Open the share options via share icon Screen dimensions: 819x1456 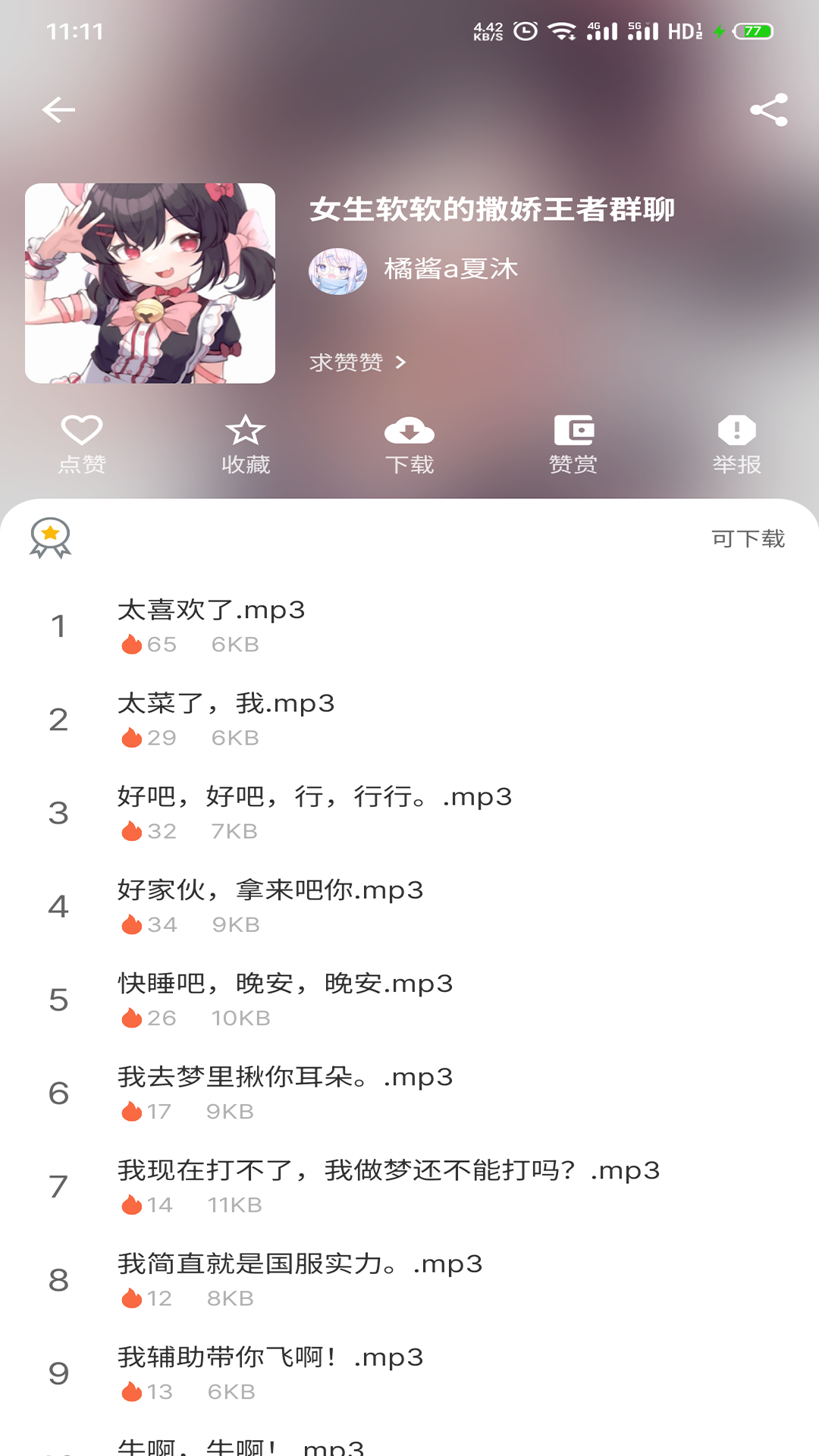tap(767, 110)
